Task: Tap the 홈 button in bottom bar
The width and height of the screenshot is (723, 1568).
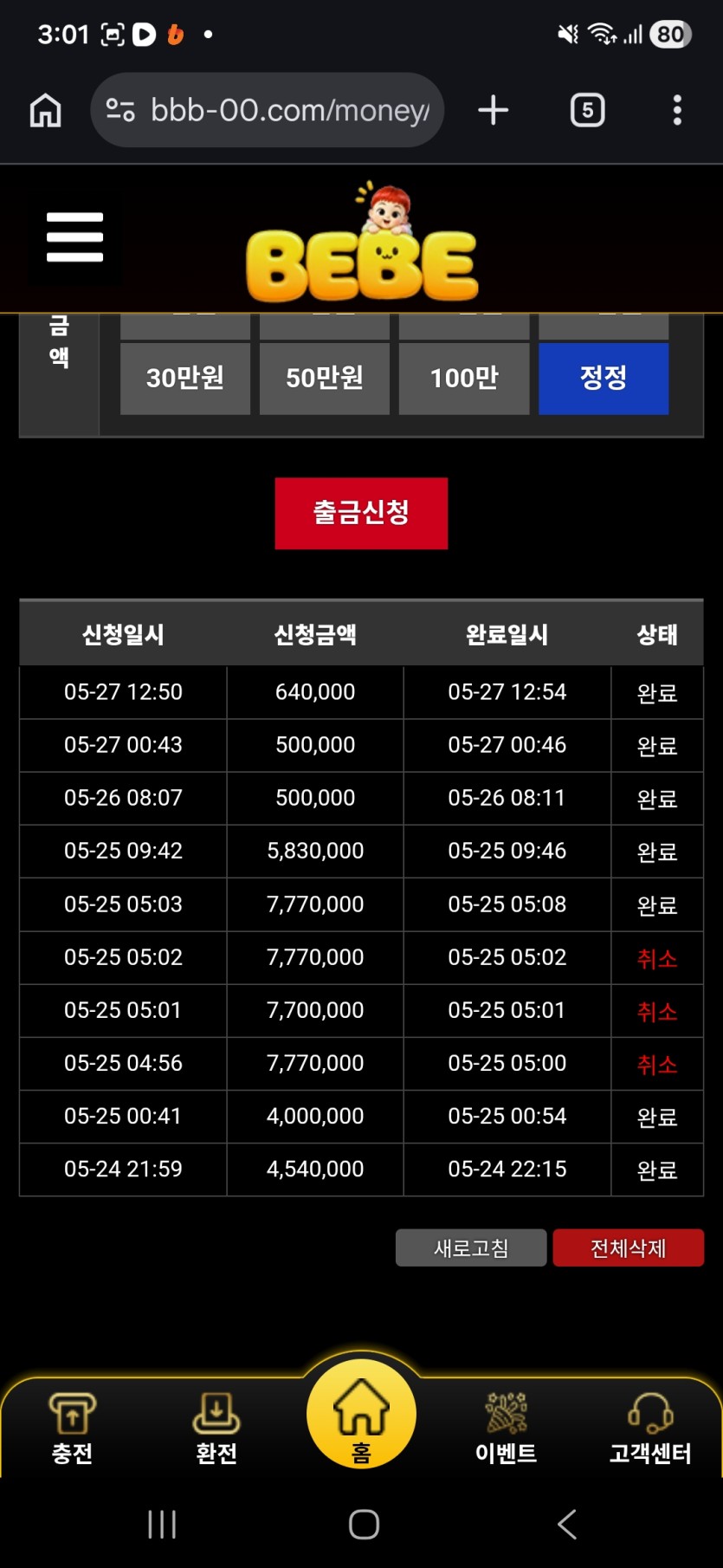Action: (x=361, y=1416)
